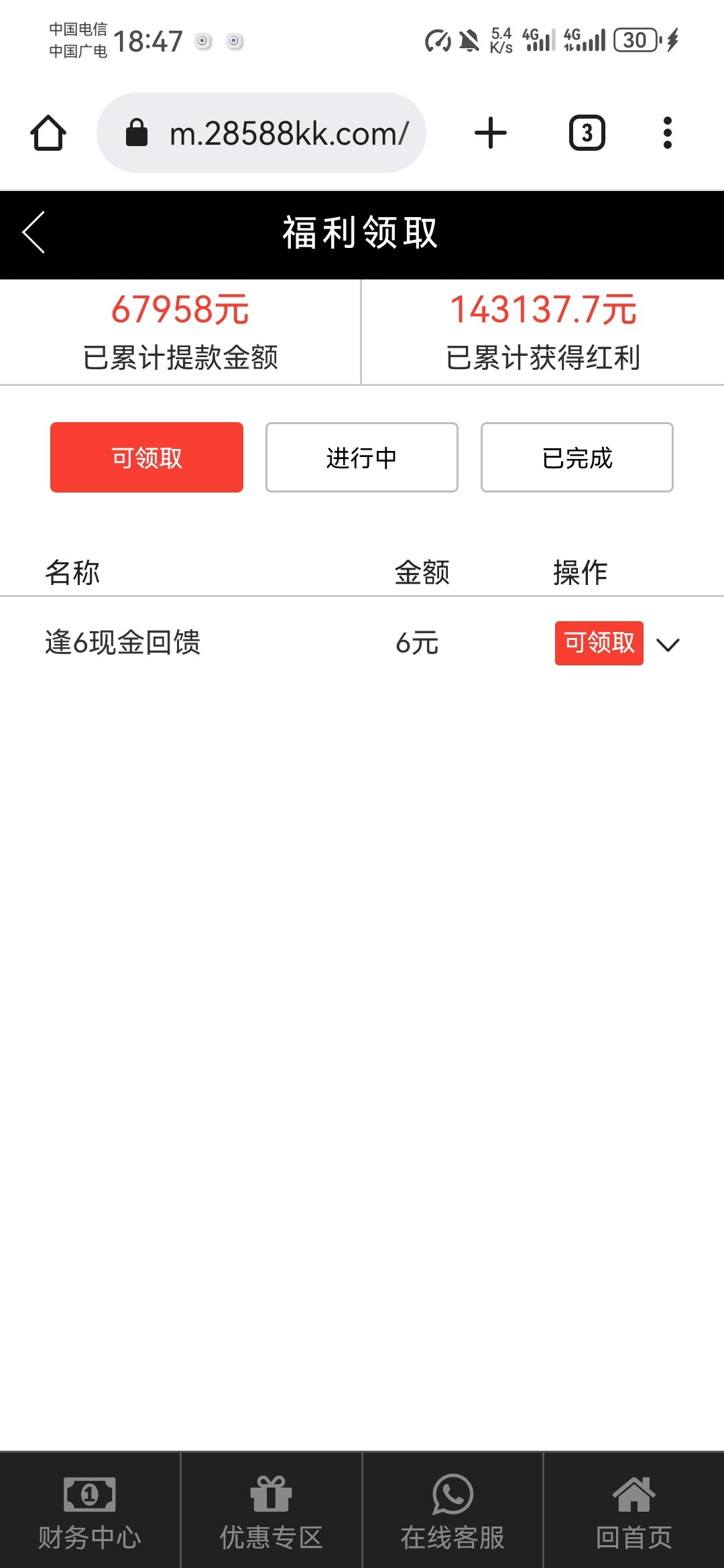Switch to the 已完成 tab
724x1568 pixels.
(x=577, y=458)
